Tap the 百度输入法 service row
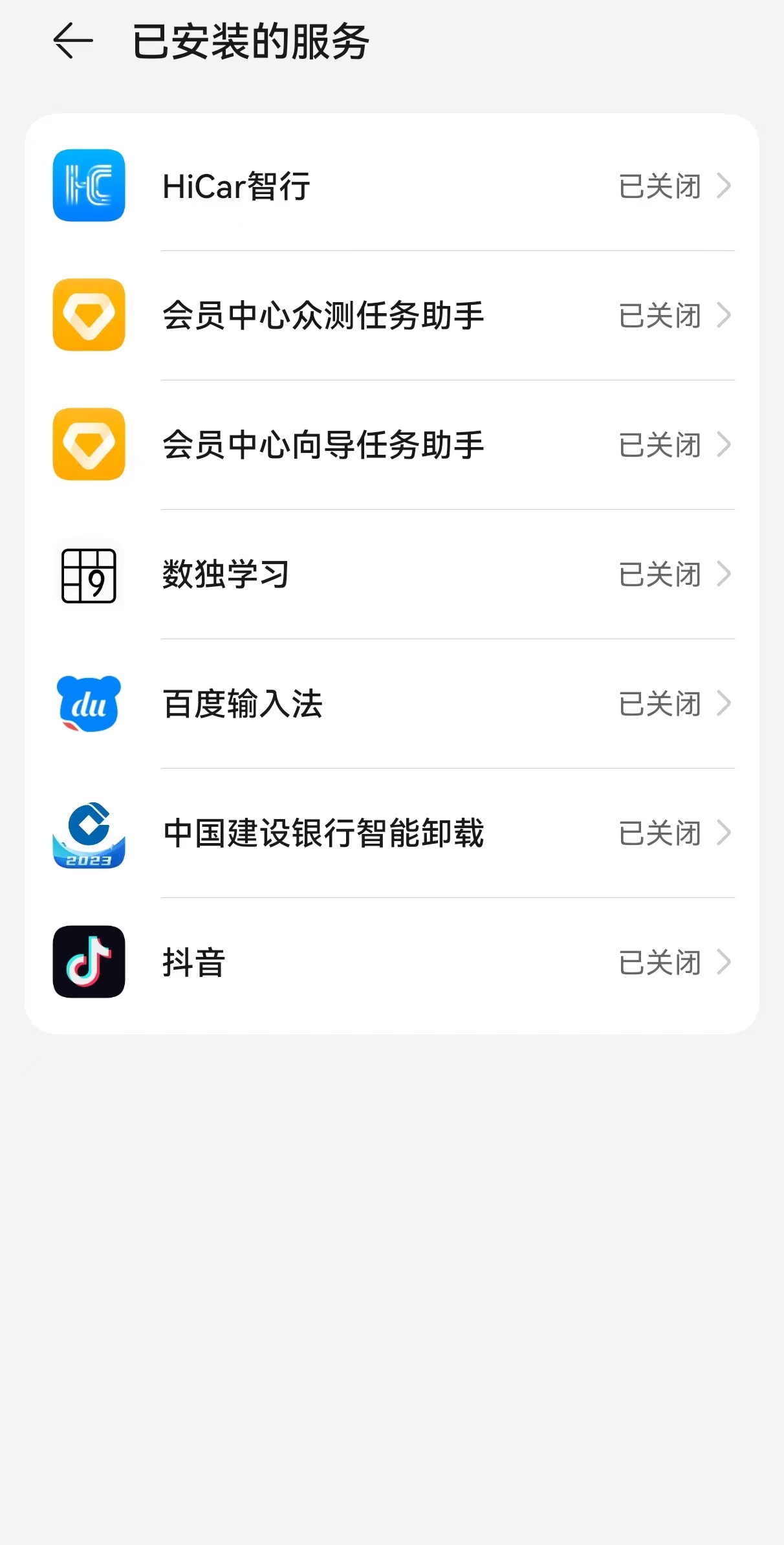 (x=392, y=704)
